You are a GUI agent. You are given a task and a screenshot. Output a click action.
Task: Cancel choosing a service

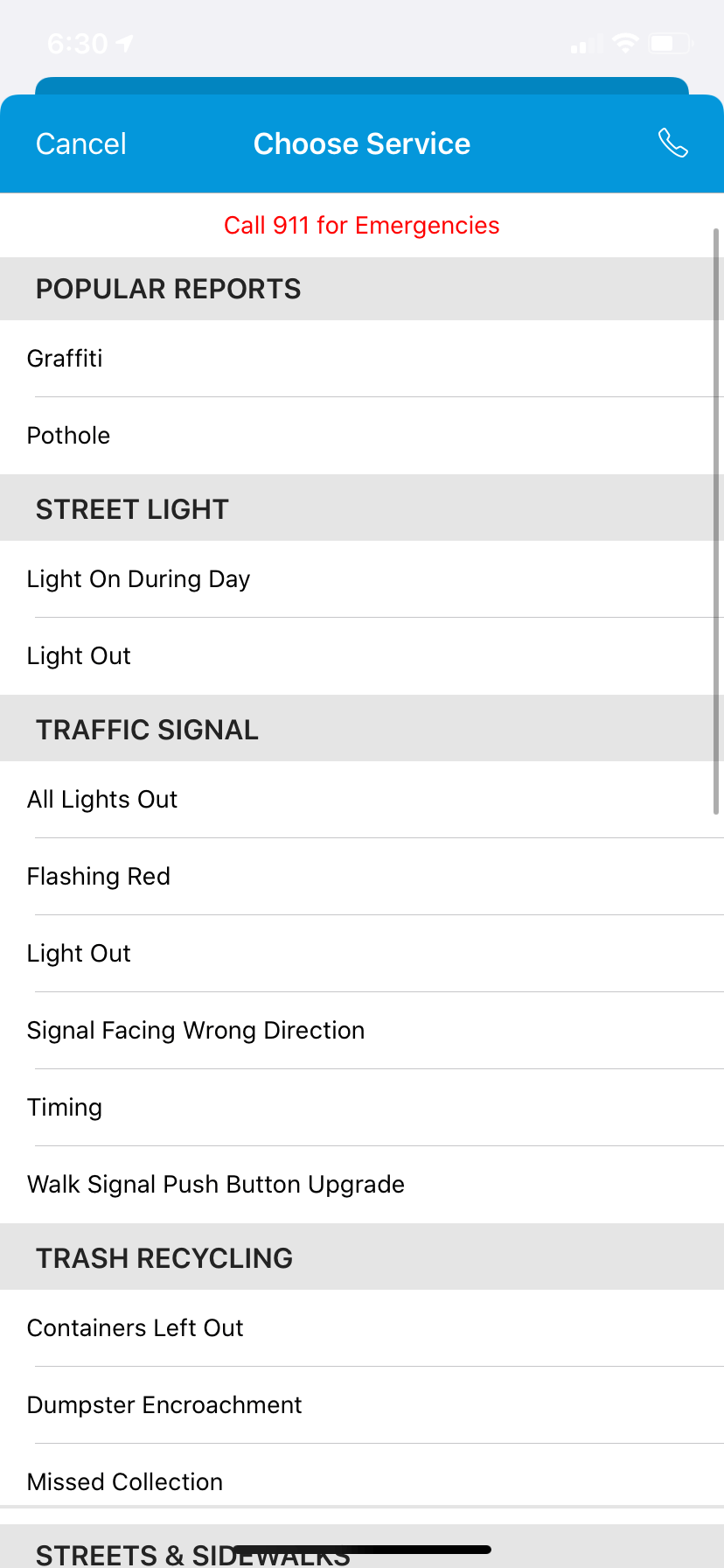tap(81, 143)
